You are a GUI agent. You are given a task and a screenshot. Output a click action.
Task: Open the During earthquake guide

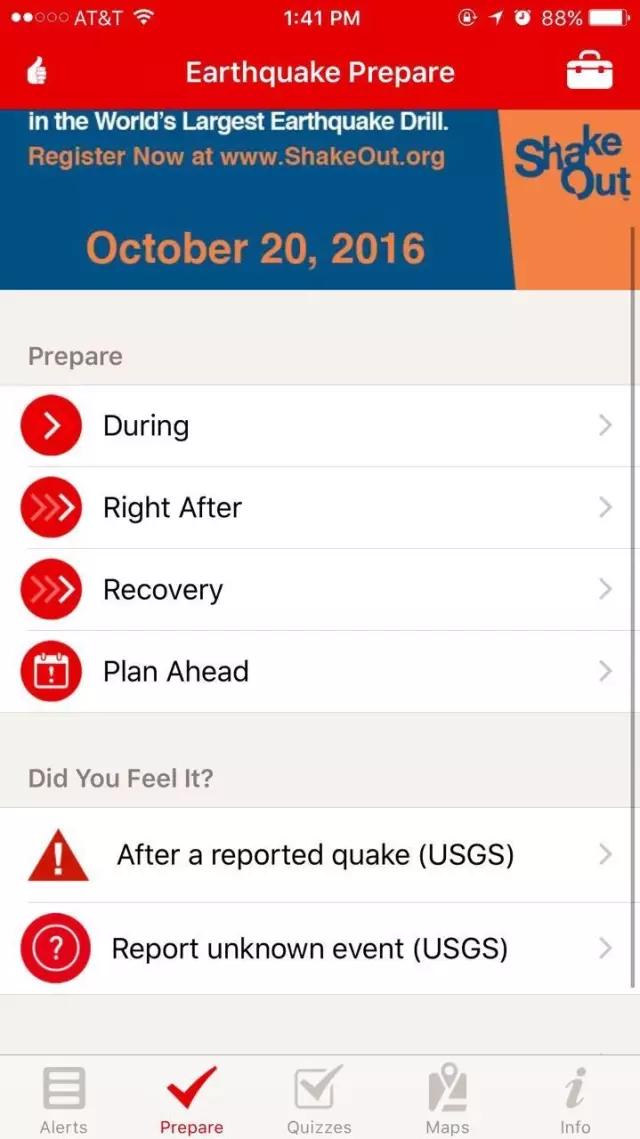(320, 426)
